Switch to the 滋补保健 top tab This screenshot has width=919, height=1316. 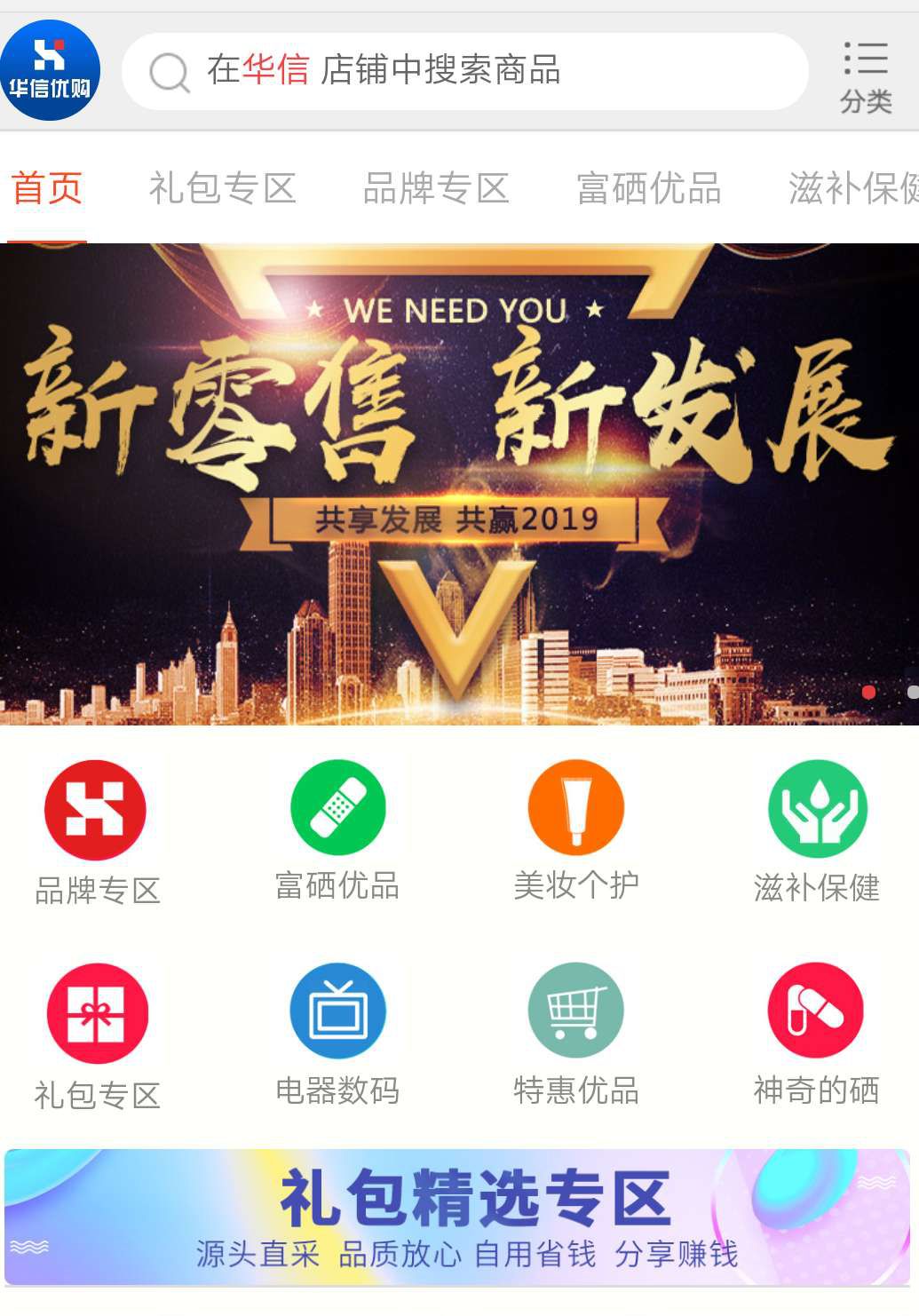[x=852, y=188]
